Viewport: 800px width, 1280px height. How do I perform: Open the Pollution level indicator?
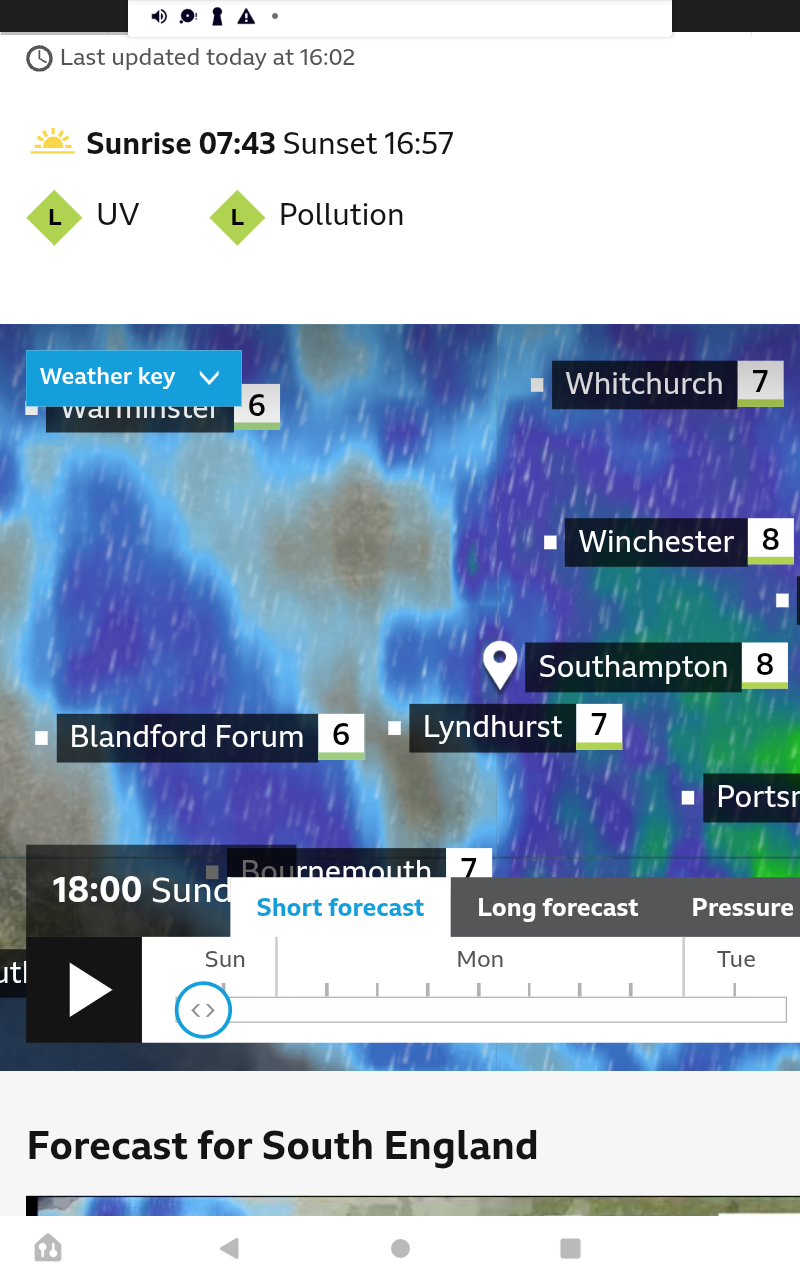[x=307, y=216]
